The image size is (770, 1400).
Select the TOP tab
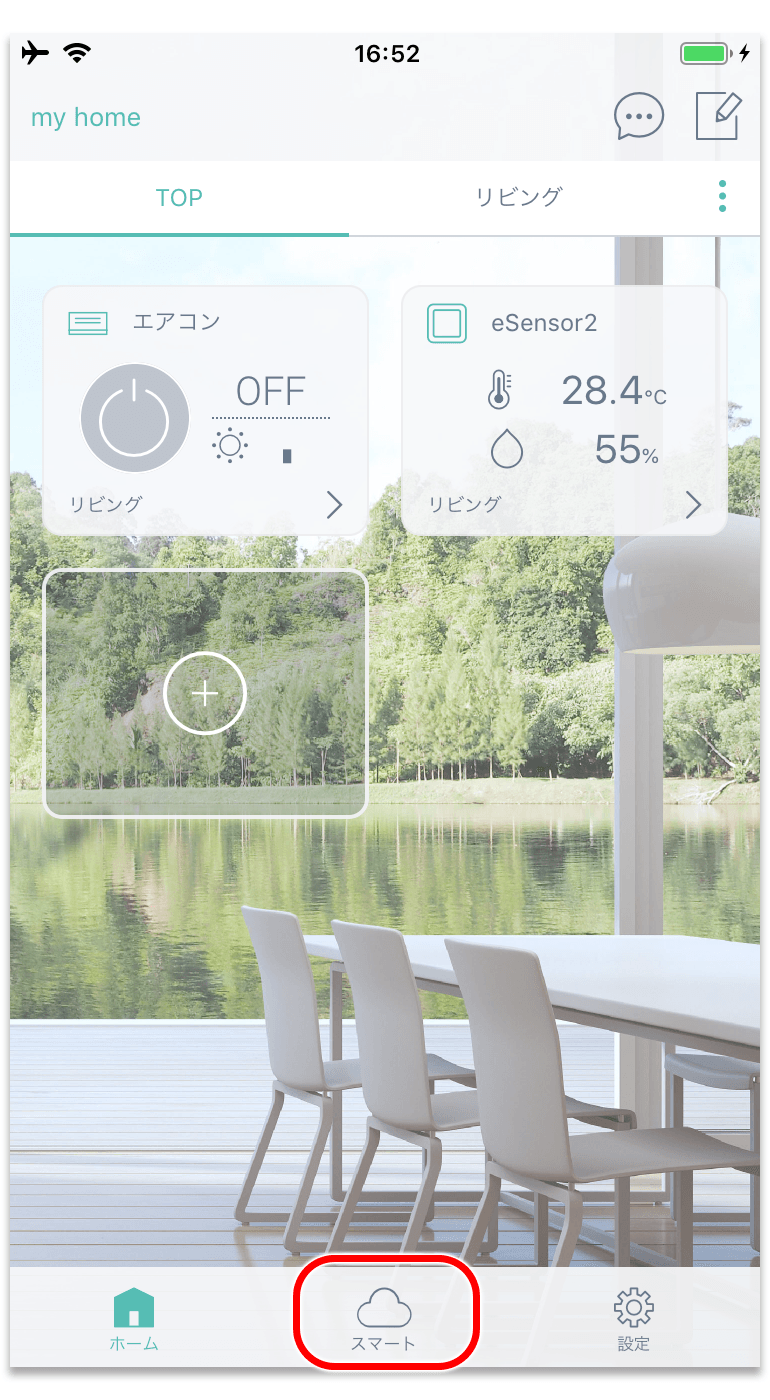click(179, 198)
